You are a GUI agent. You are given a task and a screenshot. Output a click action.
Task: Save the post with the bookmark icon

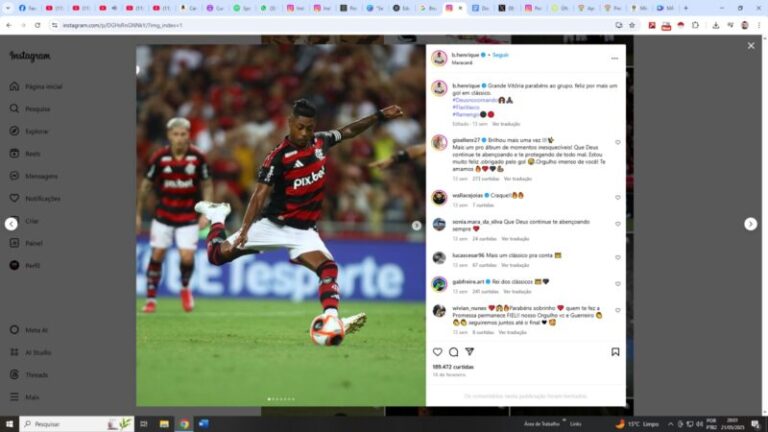[x=615, y=352]
